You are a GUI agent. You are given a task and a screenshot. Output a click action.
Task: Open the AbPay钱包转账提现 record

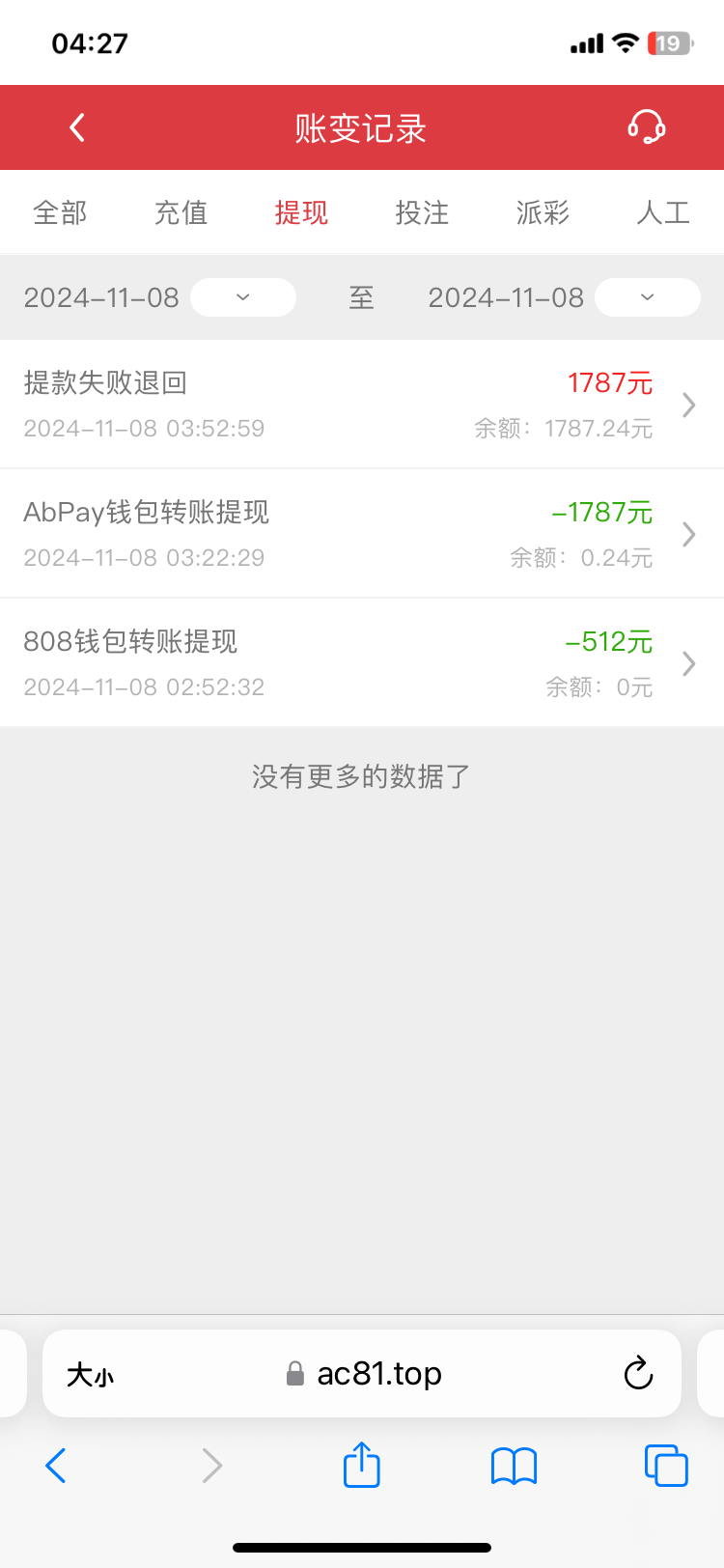(x=362, y=534)
